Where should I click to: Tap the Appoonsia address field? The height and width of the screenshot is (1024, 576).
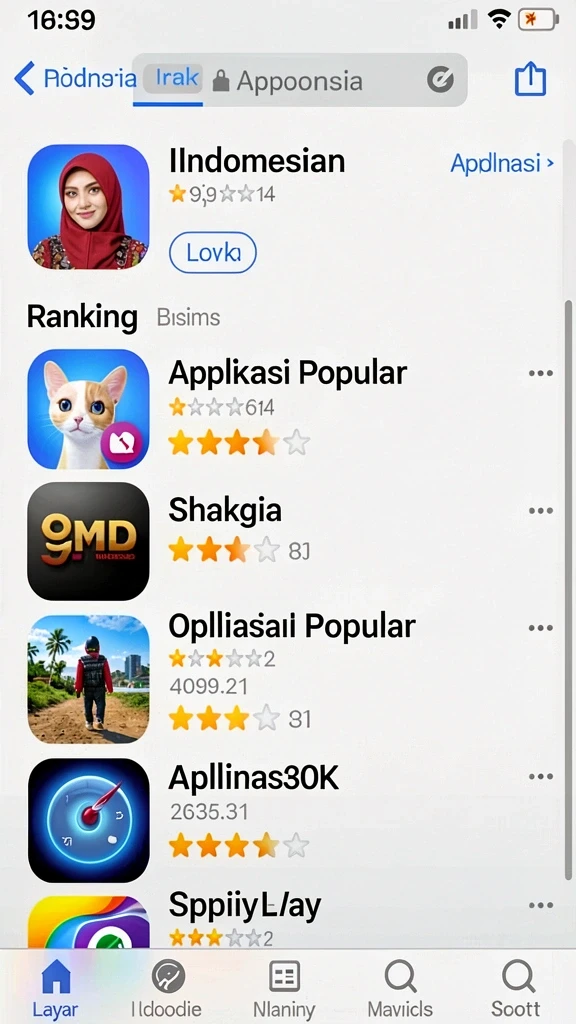pyautogui.click(x=299, y=80)
